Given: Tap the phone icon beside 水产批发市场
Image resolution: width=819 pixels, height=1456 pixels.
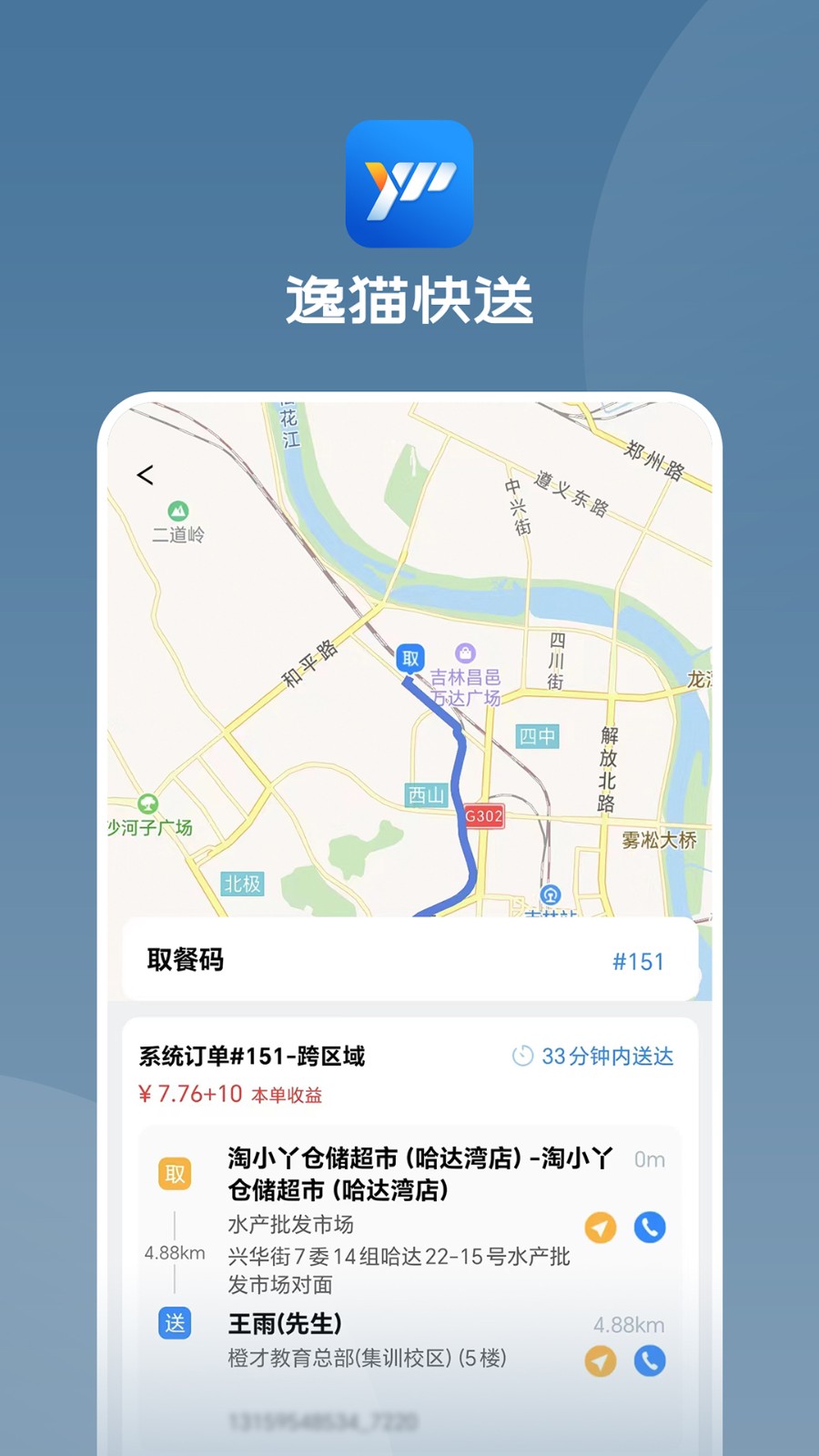Looking at the screenshot, I should point(649,1227).
